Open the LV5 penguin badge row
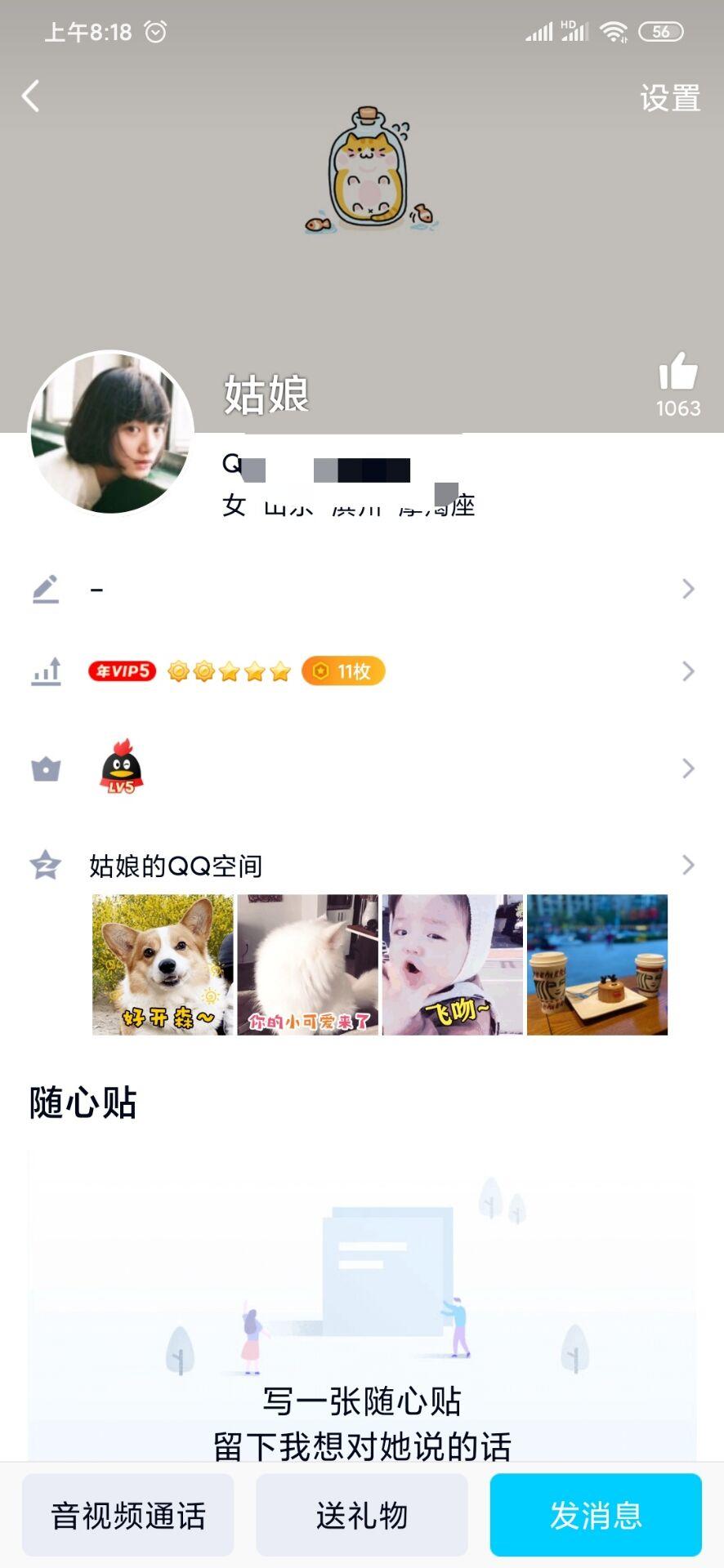 click(x=362, y=768)
